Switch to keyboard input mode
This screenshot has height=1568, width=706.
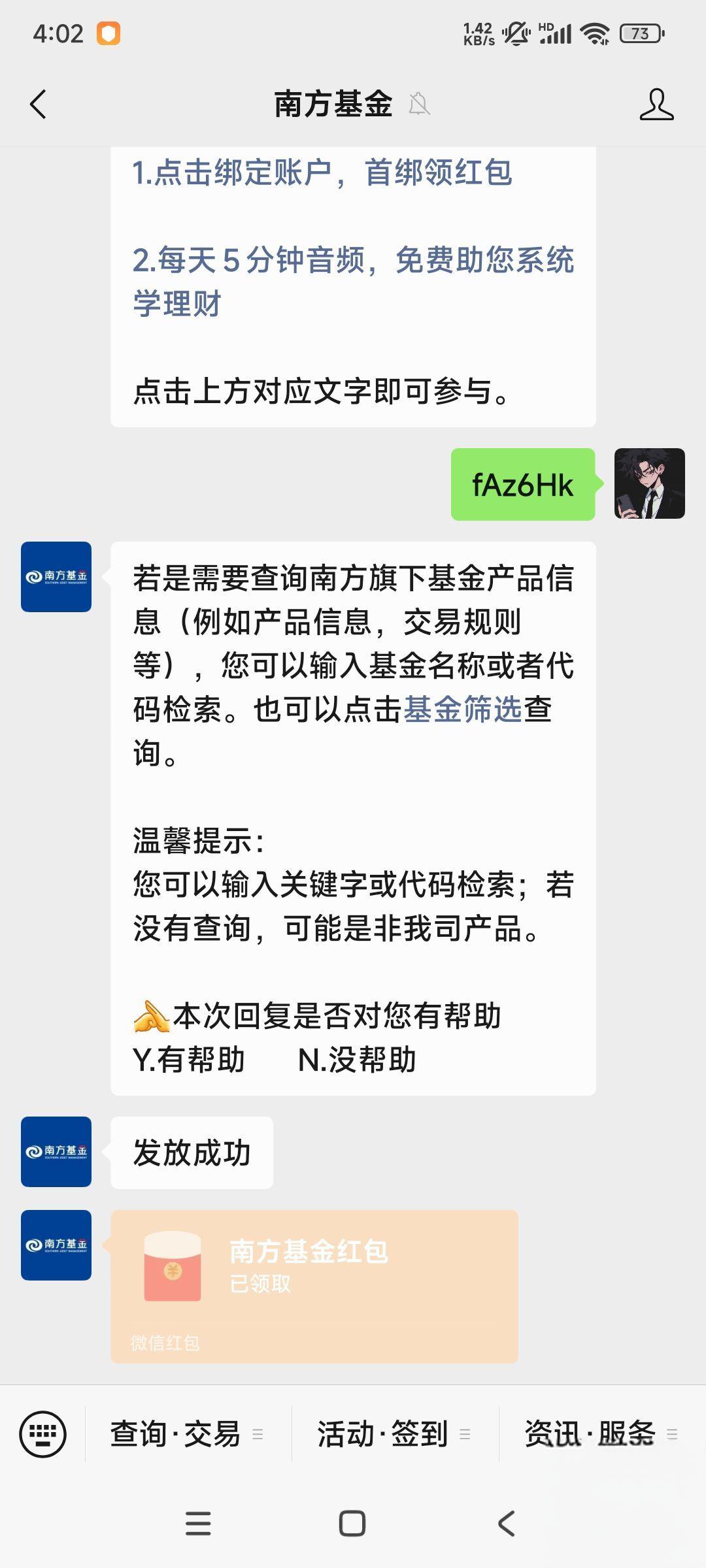coord(43,1434)
